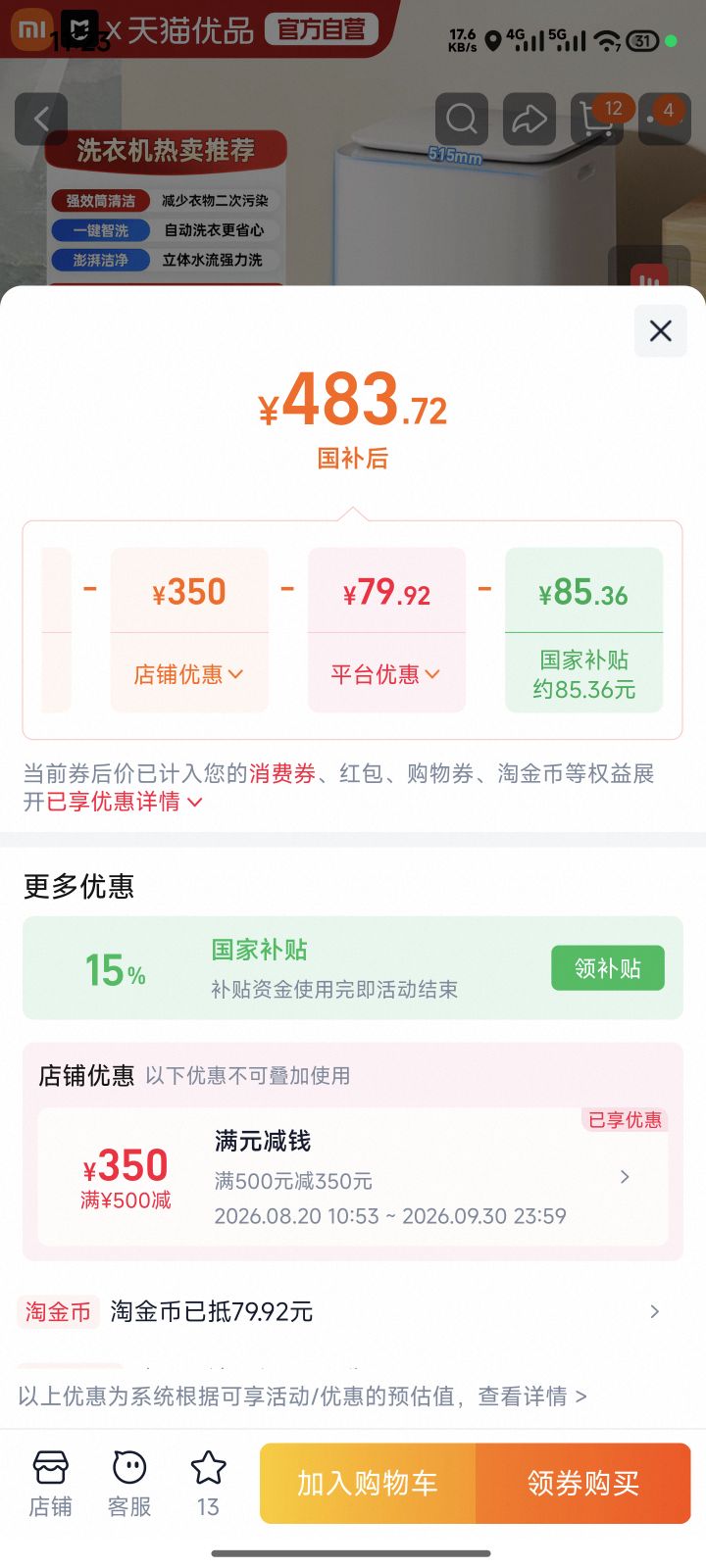The image size is (706, 1568).
Task: Tap 查看详情 link for estimated discounts
Action: click(532, 1396)
